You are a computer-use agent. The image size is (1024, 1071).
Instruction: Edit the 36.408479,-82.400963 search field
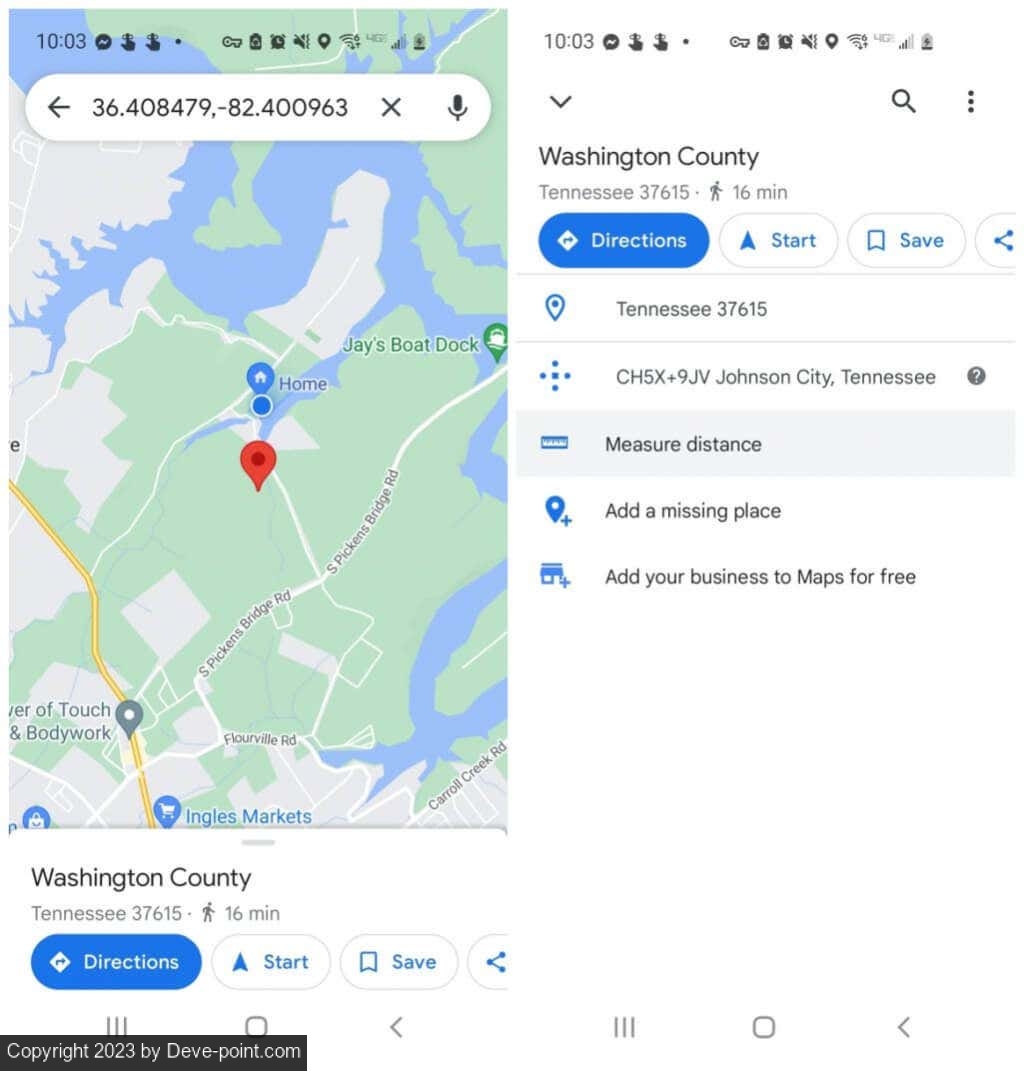coord(220,107)
